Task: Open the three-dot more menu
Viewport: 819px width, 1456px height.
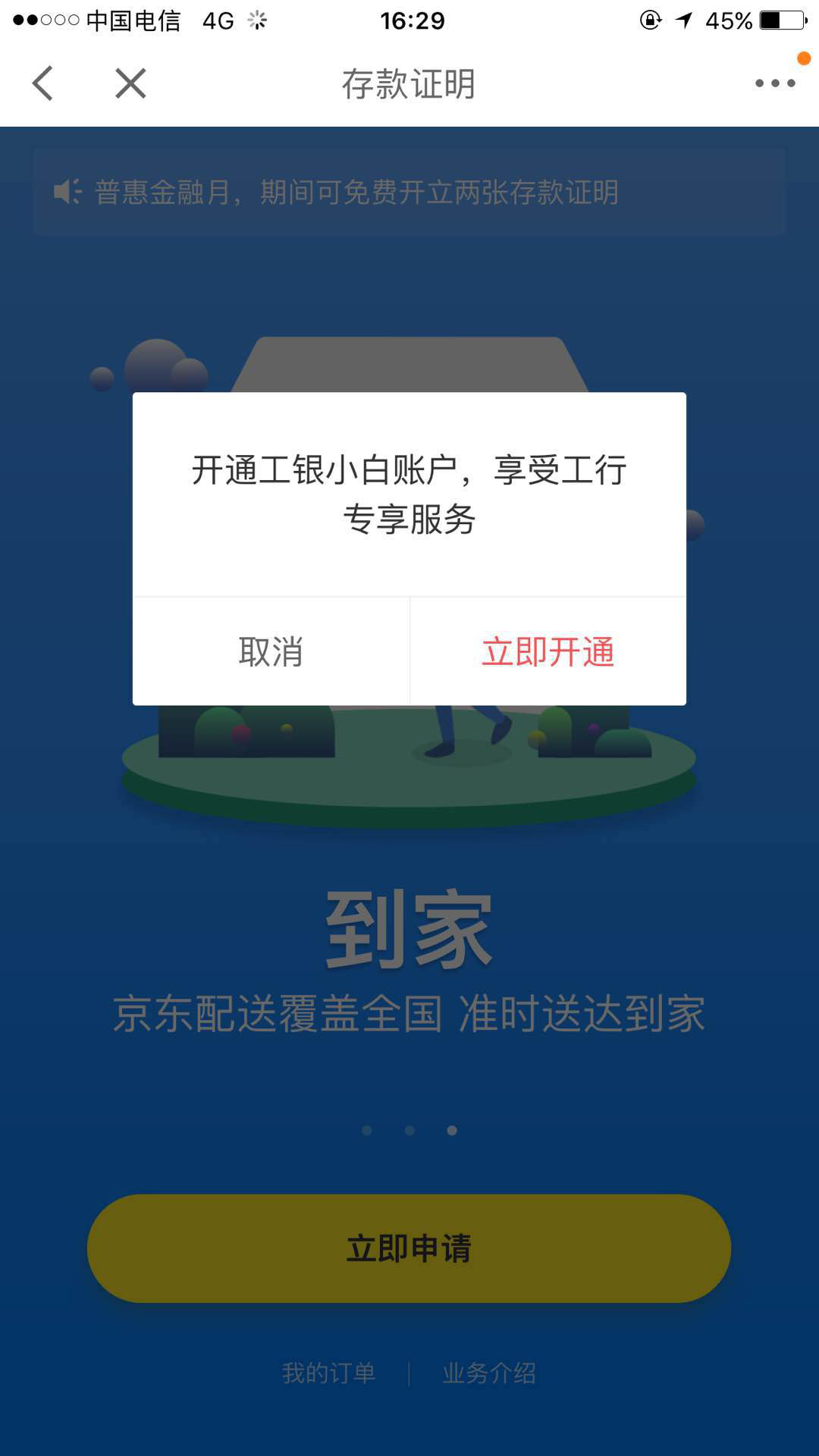Action: [775, 83]
